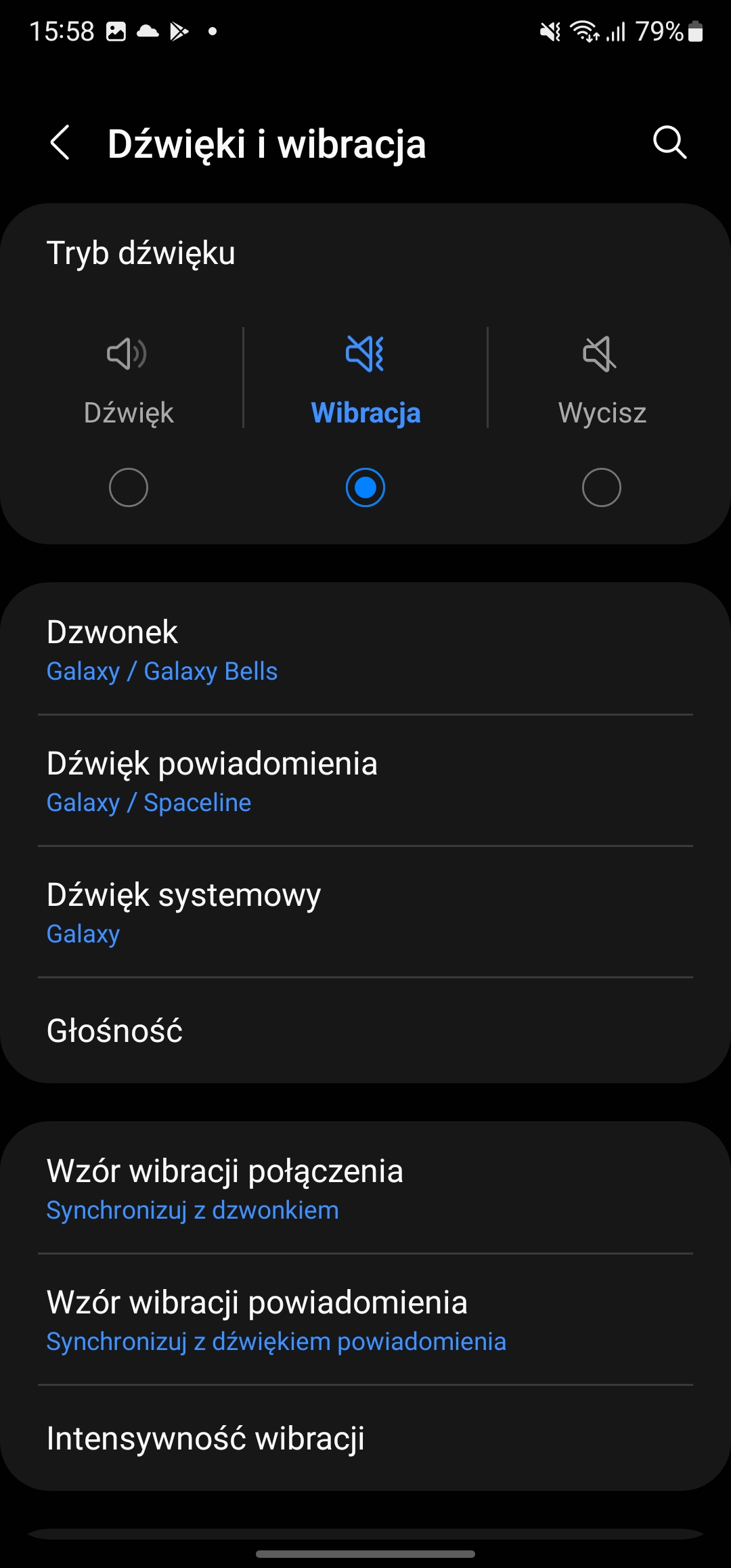Open Intensywność wibracji settings
The image size is (731, 1568).
365,1438
